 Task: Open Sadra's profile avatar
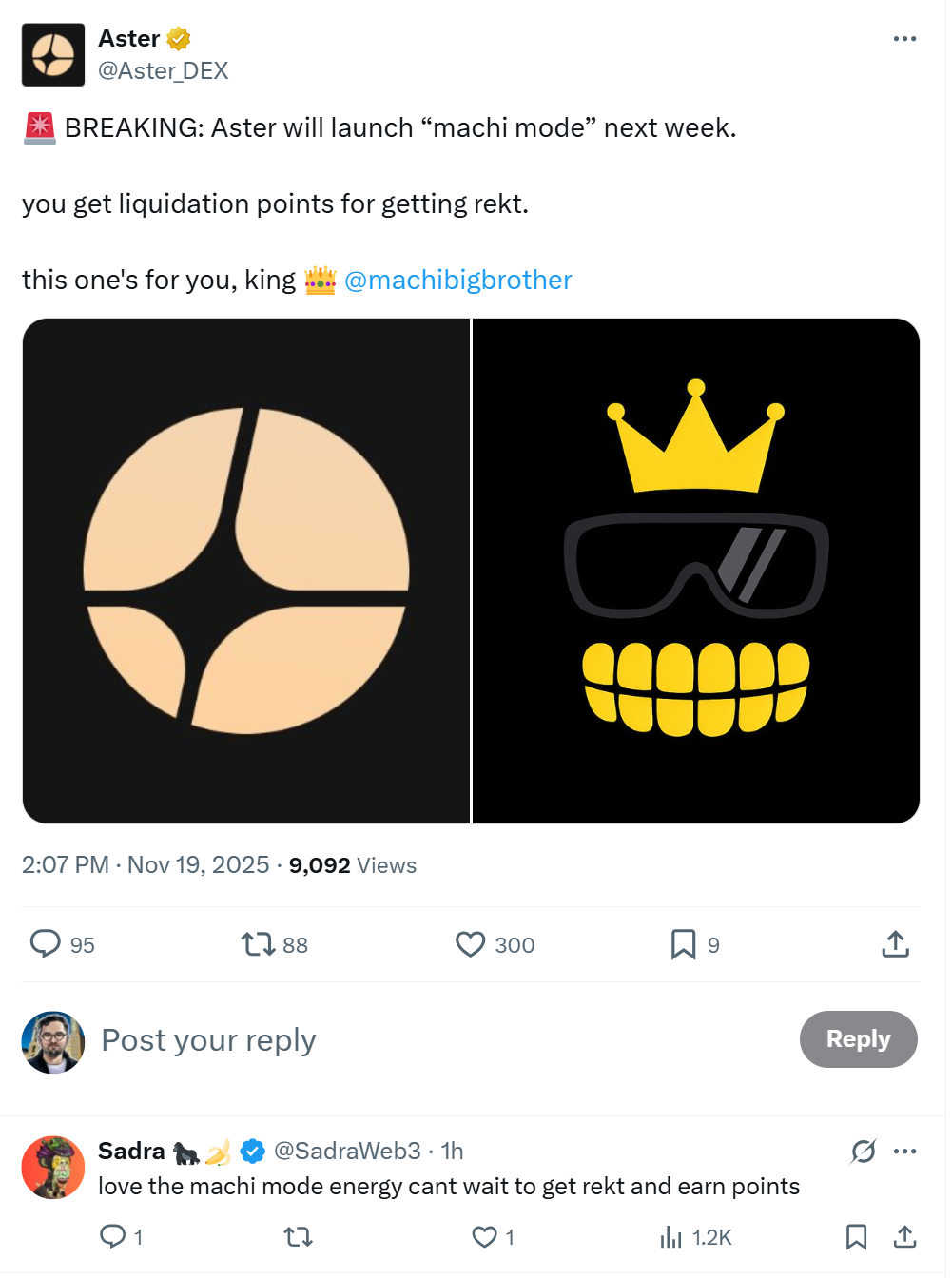pyautogui.click(x=53, y=1167)
